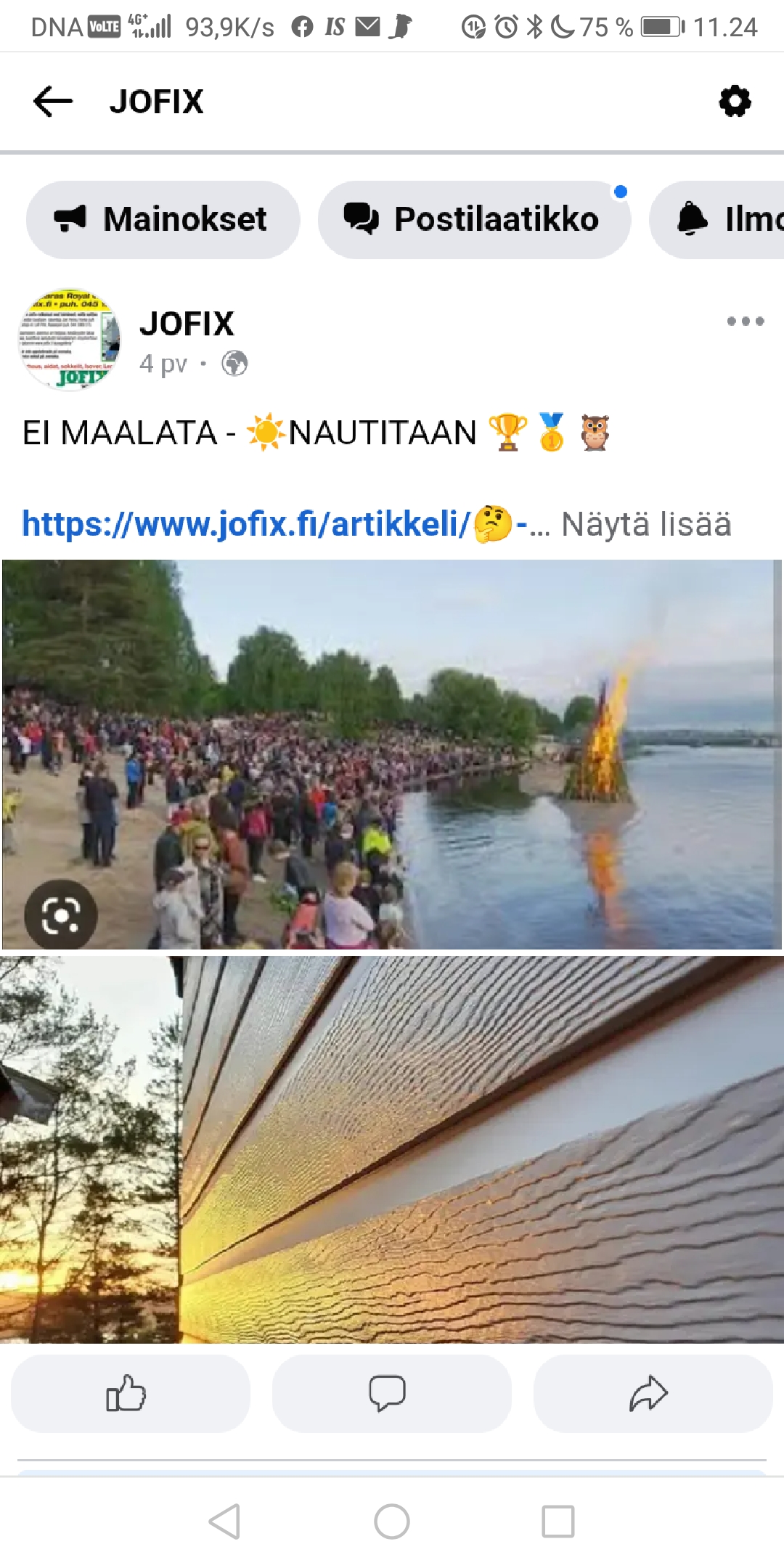Open the jofix.fi artikkeli link
The image size is (784, 1568).
click(x=247, y=523)
